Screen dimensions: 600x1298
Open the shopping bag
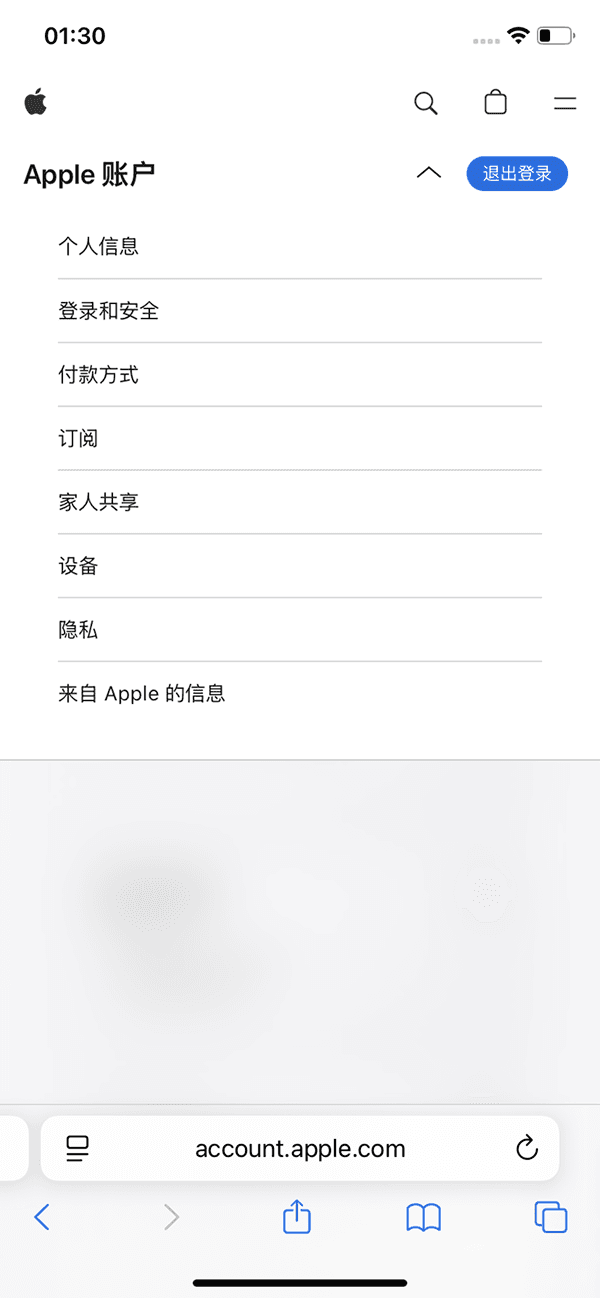pyautogui.click(x=495, y=103)
